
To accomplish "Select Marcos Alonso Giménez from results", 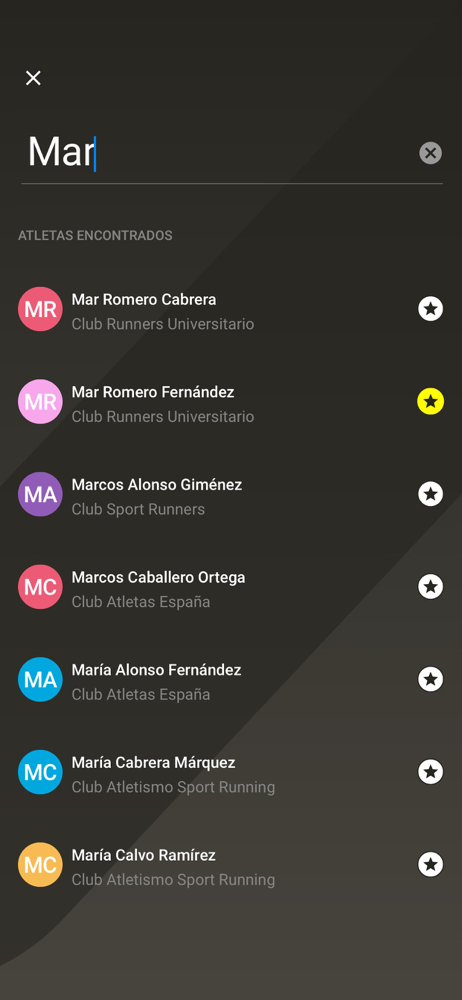I will click(217, 494).
